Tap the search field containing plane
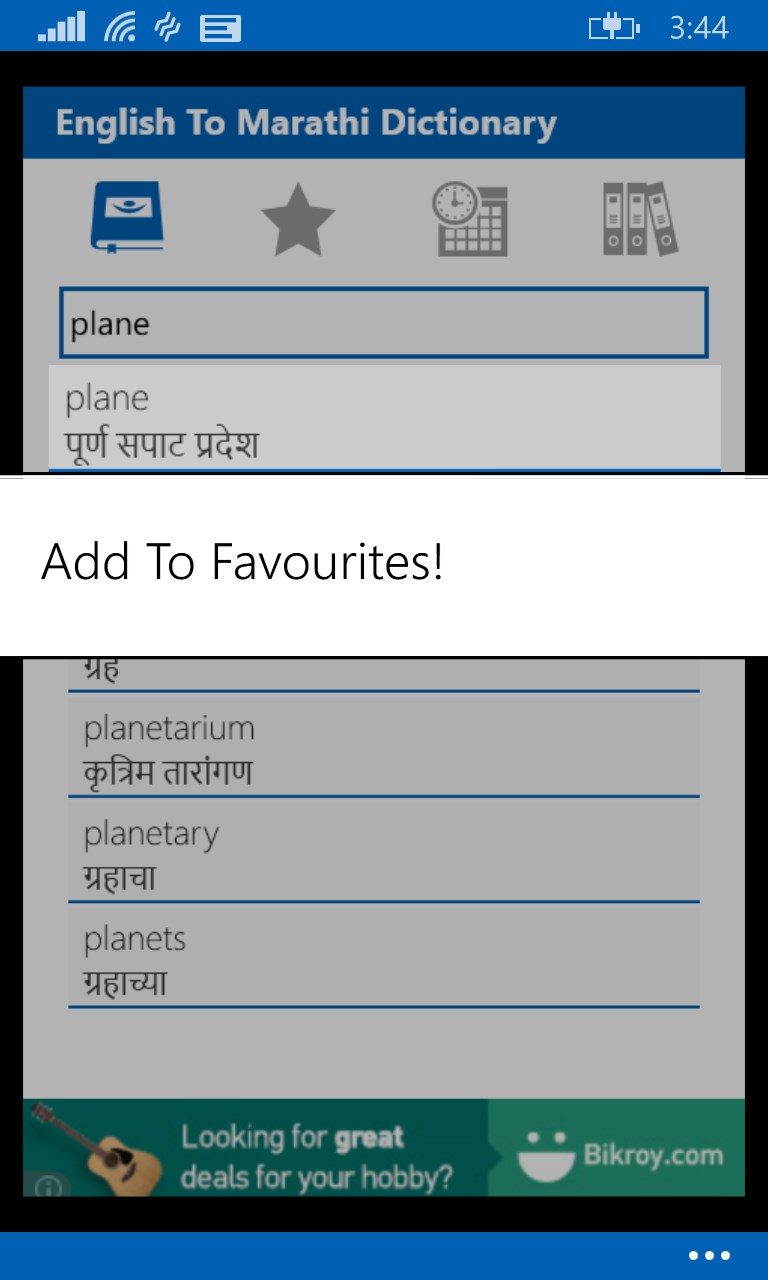 (x=383, y=323)
